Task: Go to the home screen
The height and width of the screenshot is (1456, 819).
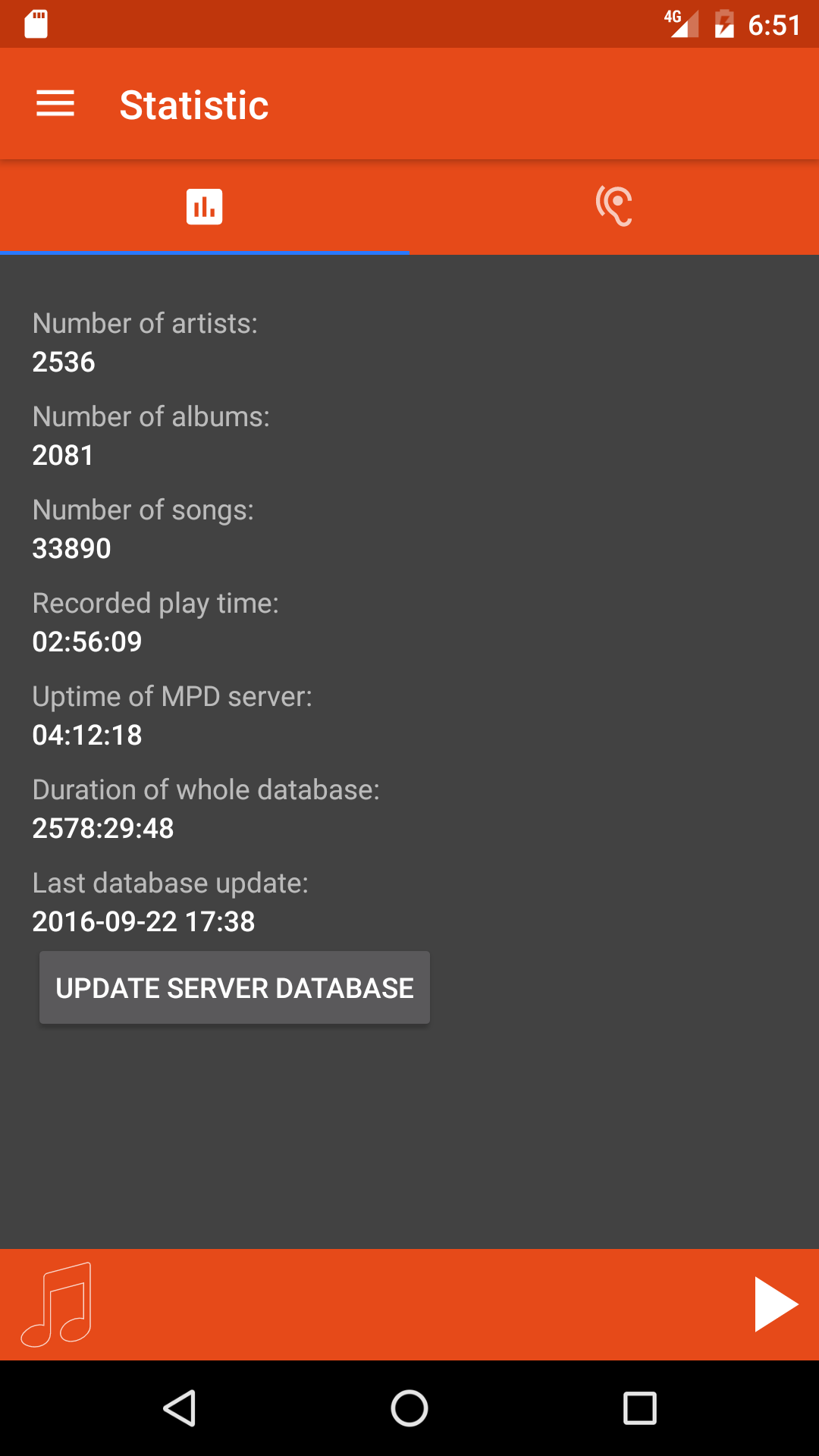Action: tap(409, 1409)
